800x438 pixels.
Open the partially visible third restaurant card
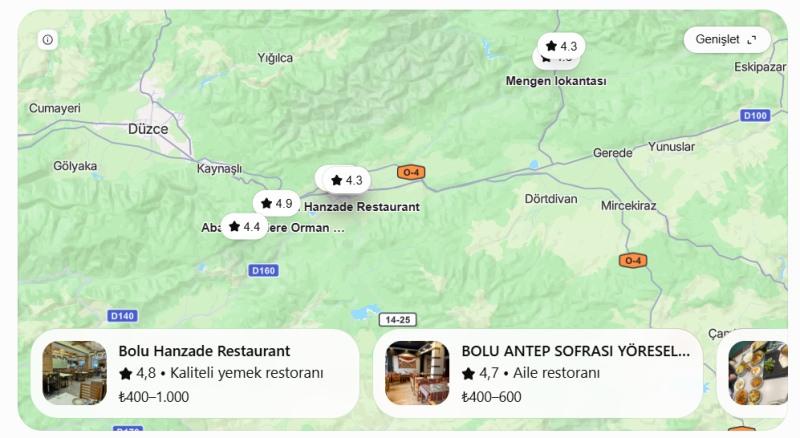point(752,373)
